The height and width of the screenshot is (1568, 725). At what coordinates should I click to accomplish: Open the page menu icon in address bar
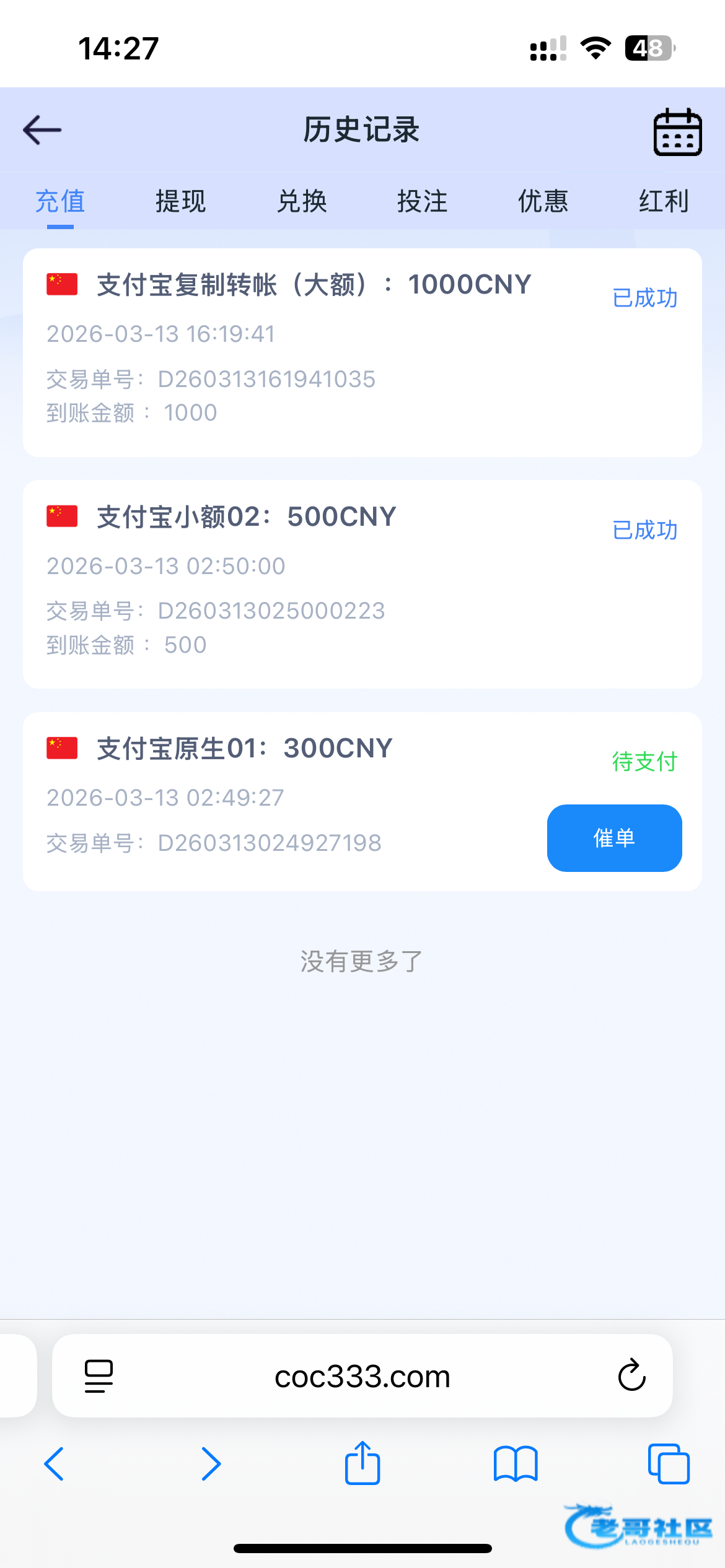point(99,1376)
